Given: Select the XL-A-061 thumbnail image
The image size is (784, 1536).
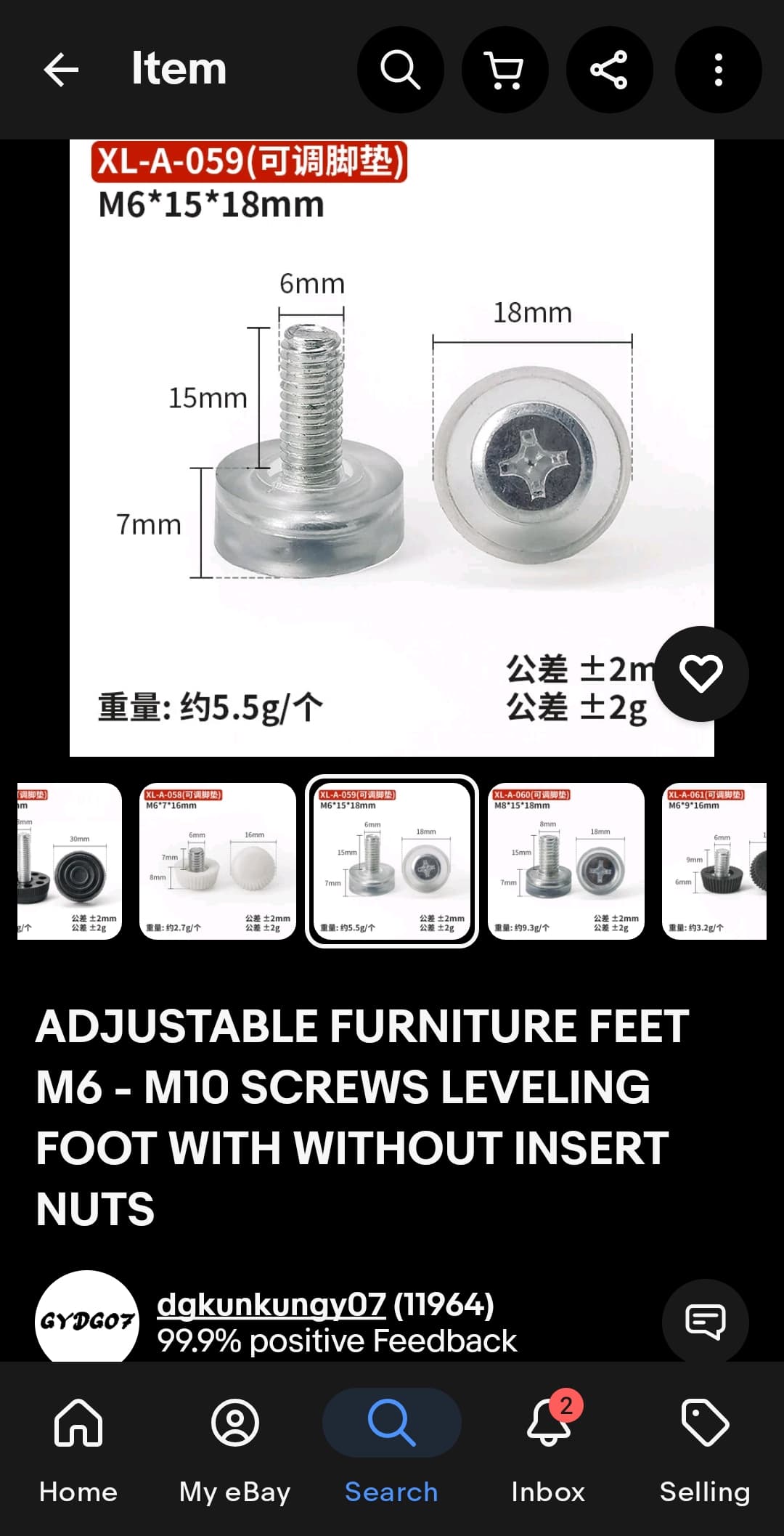Looking at the screenshot, I should [714, 861].
